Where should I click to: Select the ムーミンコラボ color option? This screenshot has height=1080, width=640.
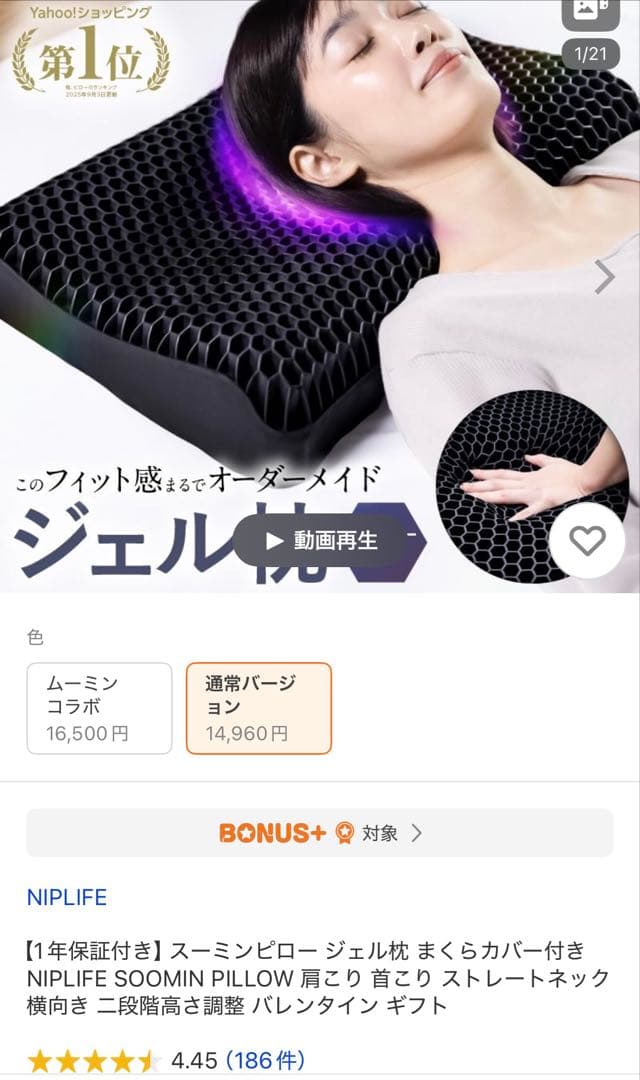[x=99, y=708]
